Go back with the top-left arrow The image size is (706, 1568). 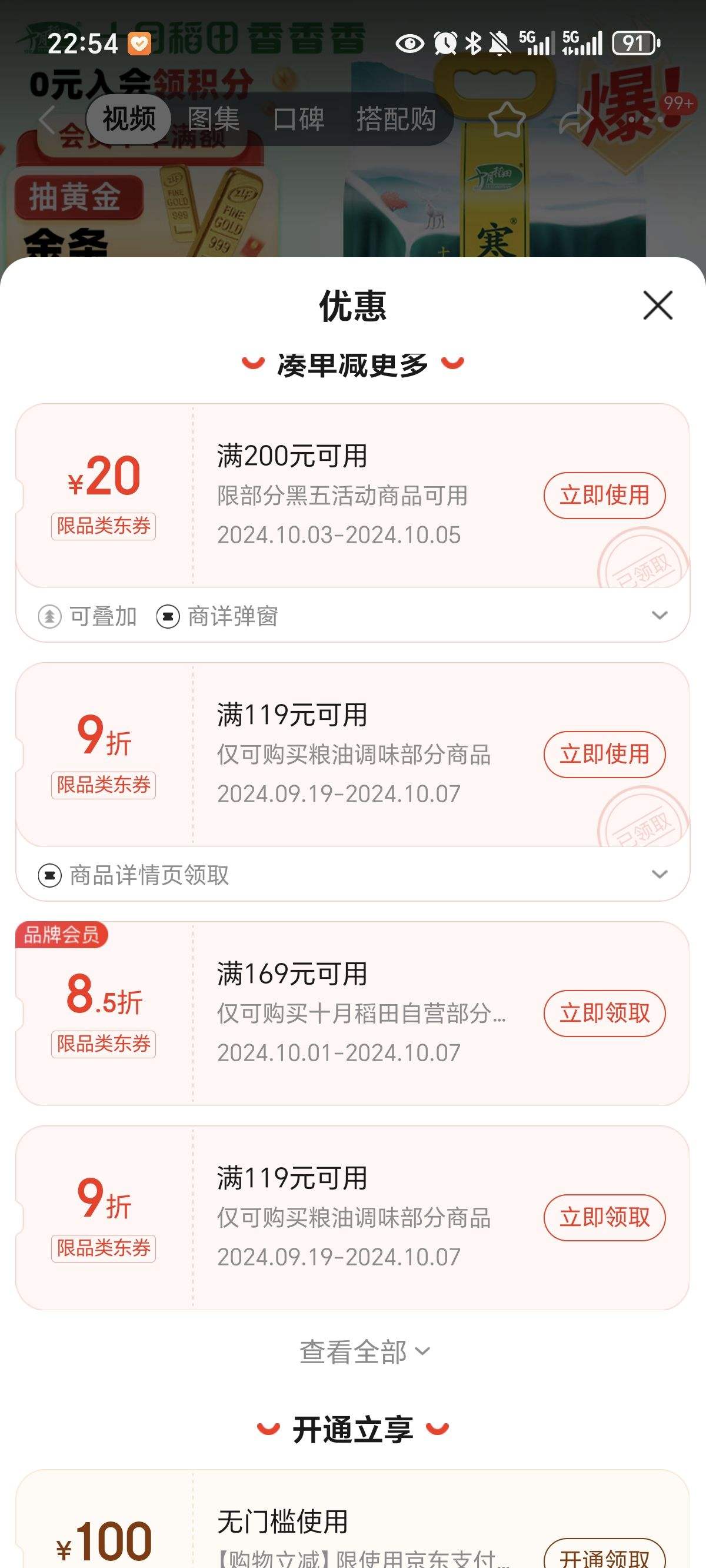pos(48,119)
